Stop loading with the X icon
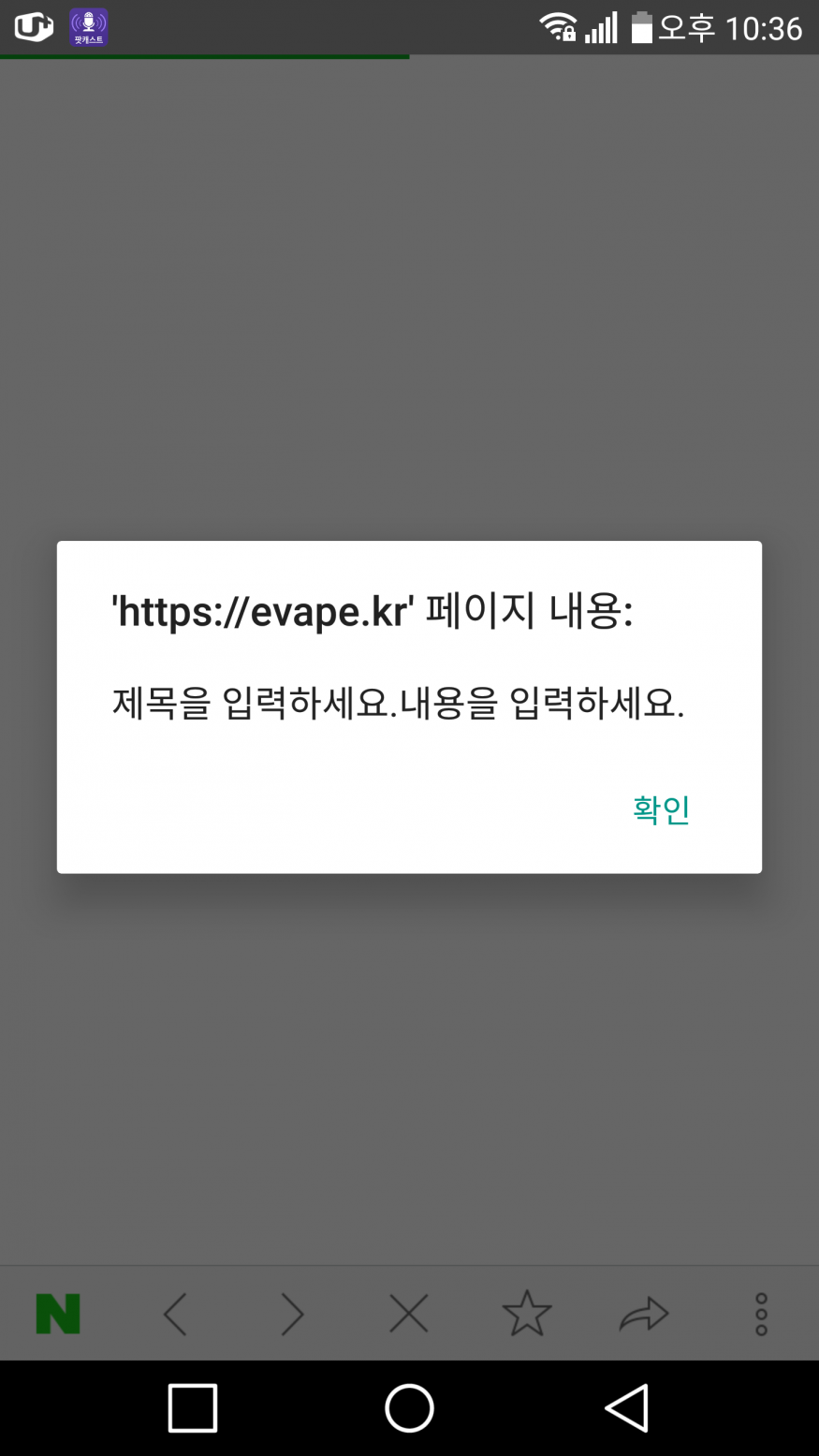Viewport: 819px width, 1456px height. click(409, 1314)
